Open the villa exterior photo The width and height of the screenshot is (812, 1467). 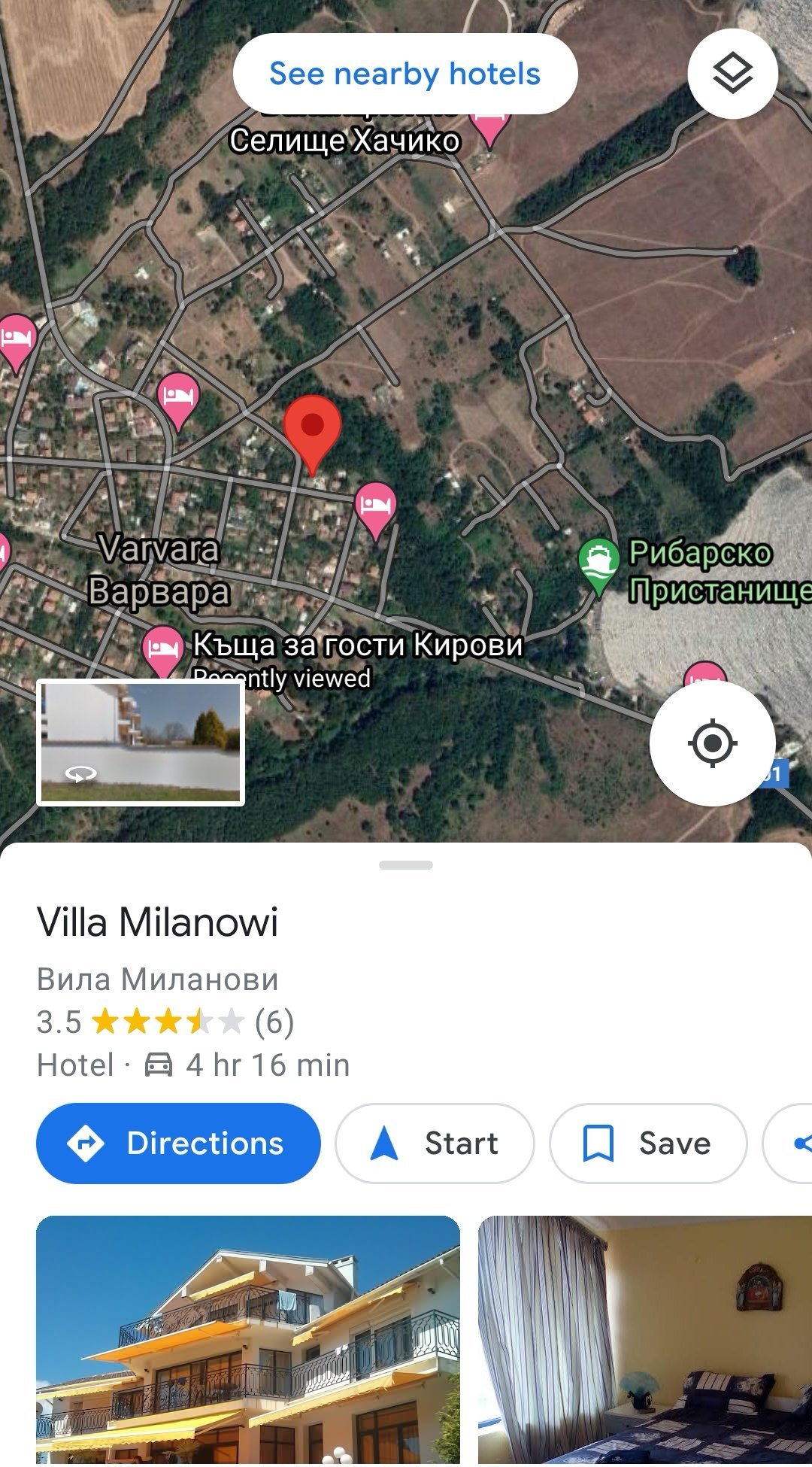[x=248, y=1339]
